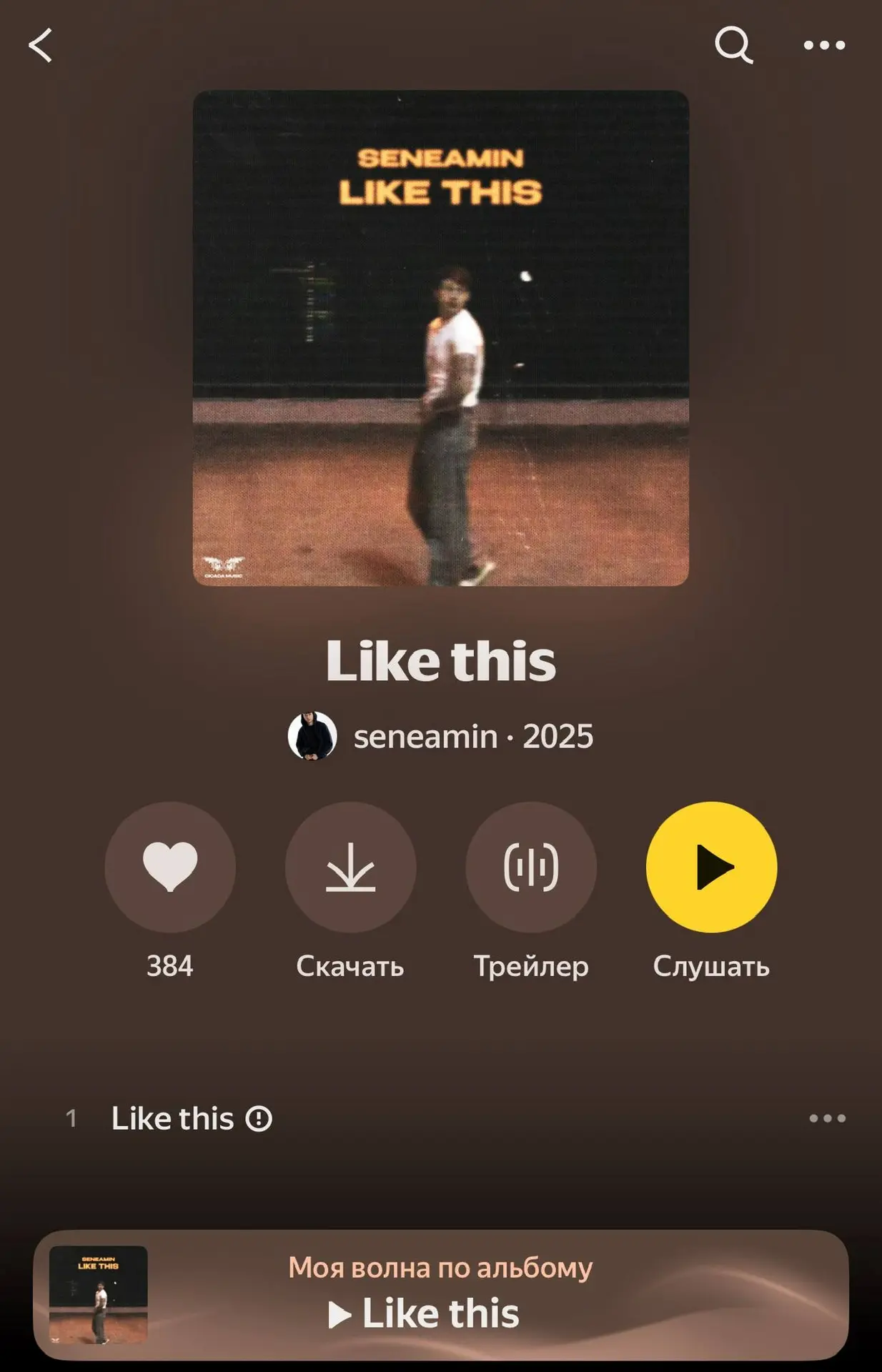Download the album via Скачать
882x1372 pixels.
point(350,867)
